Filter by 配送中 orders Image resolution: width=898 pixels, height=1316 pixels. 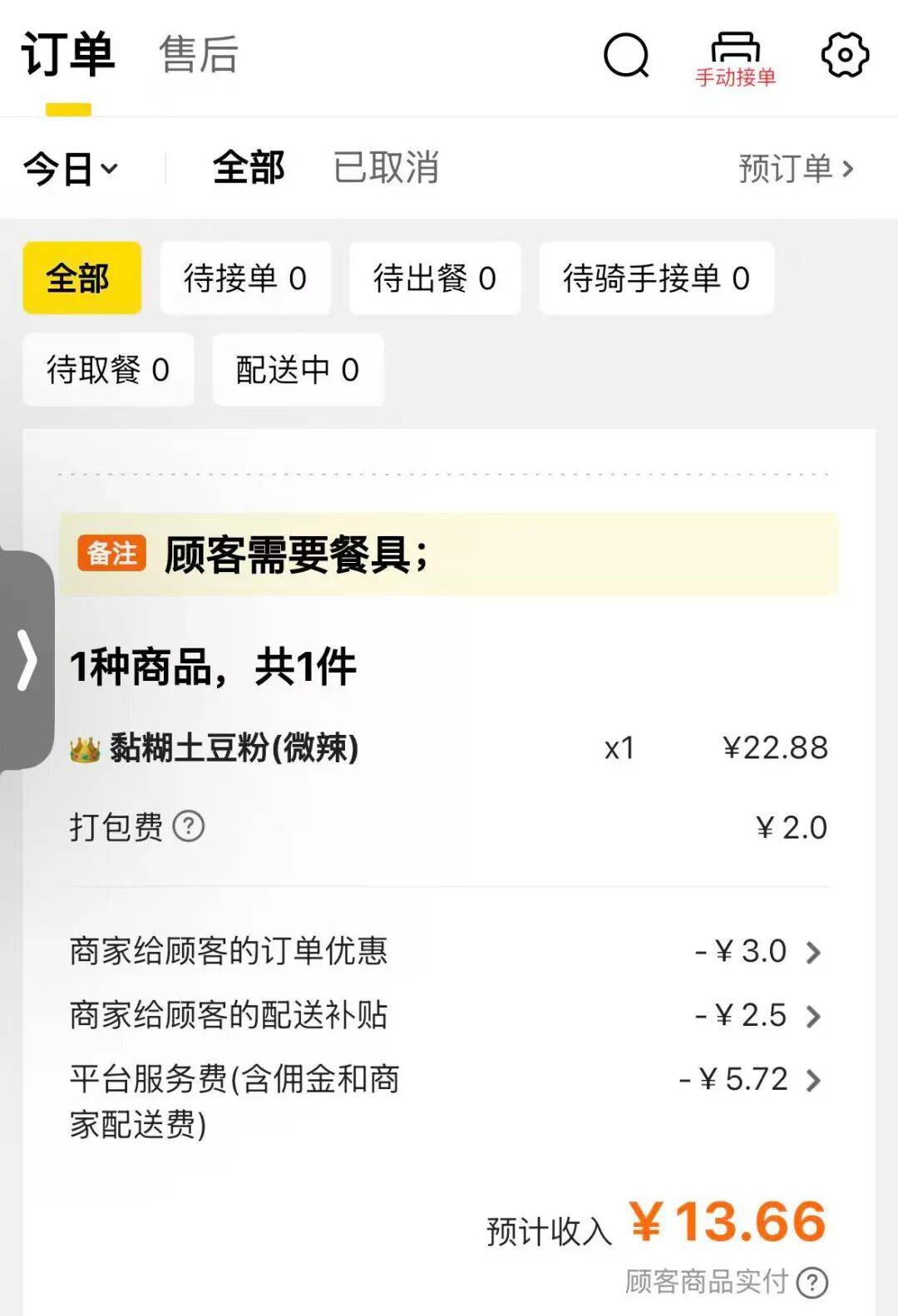298,369
